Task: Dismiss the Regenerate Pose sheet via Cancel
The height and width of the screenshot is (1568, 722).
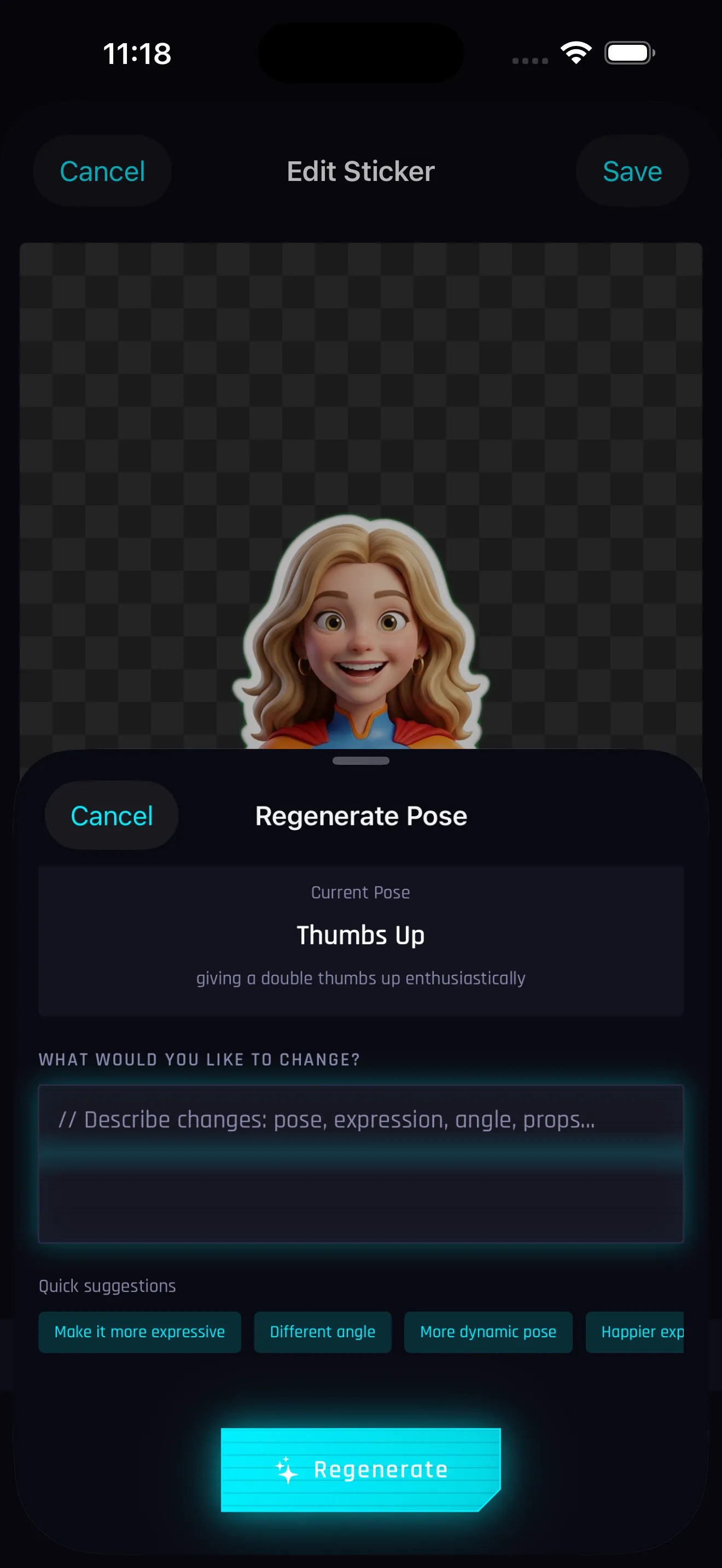Action: click(112, 815)
